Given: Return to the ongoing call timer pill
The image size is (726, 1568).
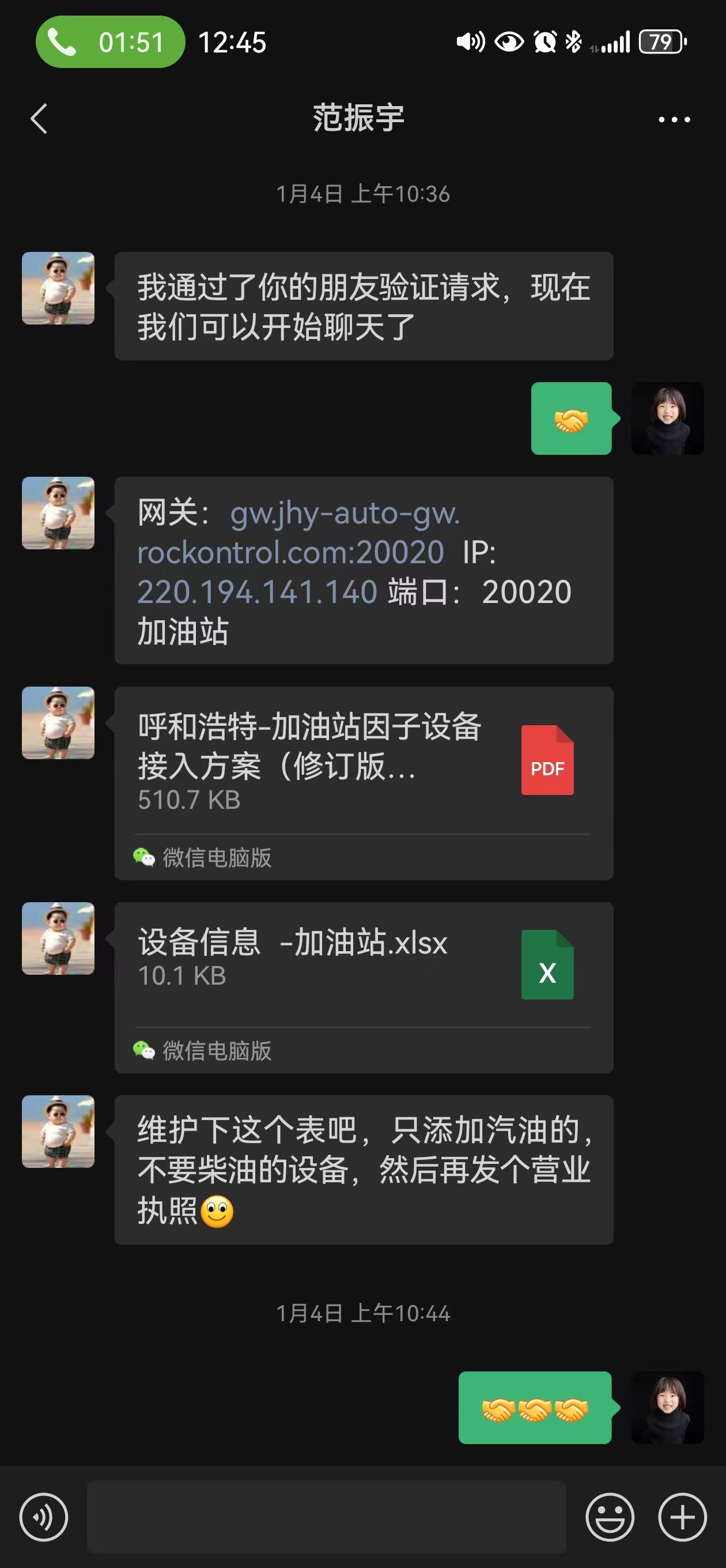Looking at the screenshot, I should 110,42.
